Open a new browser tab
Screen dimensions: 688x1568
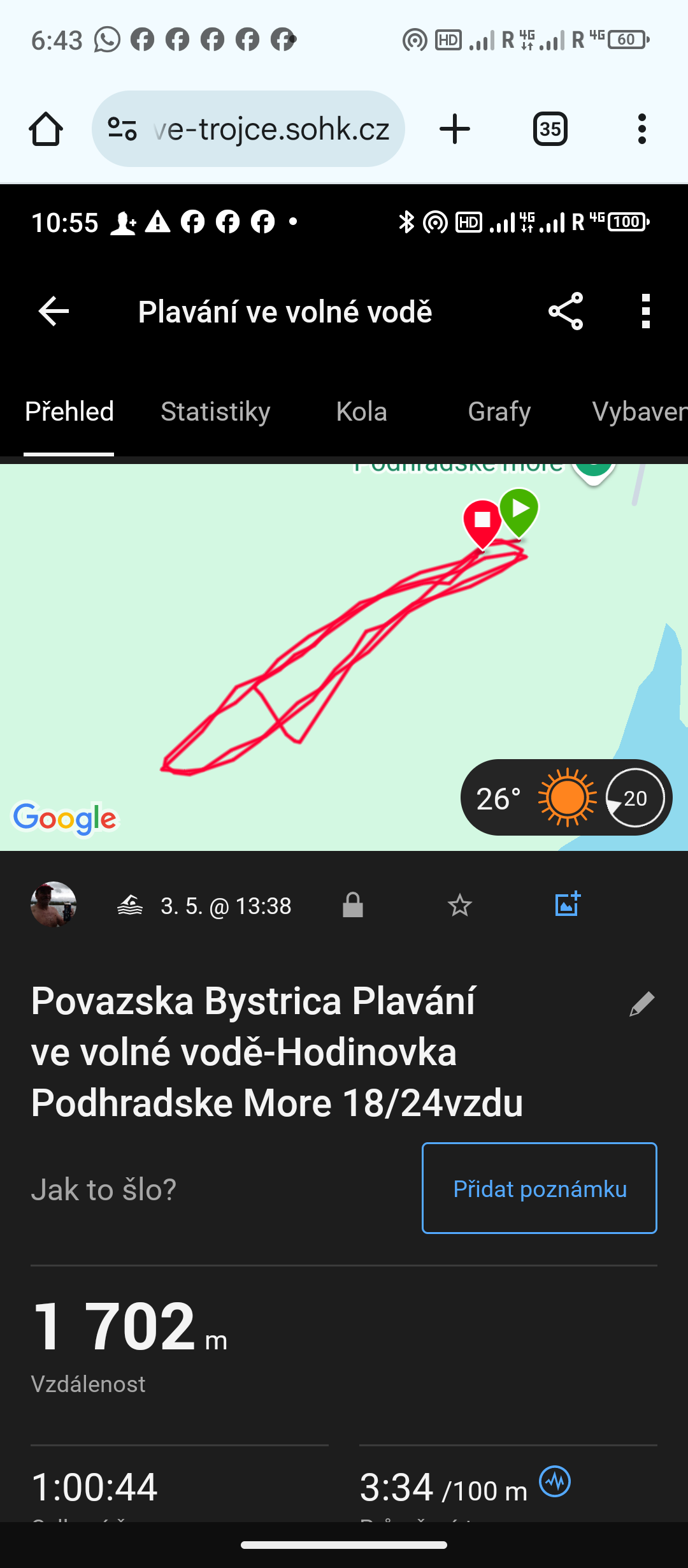tap(455, 129)
